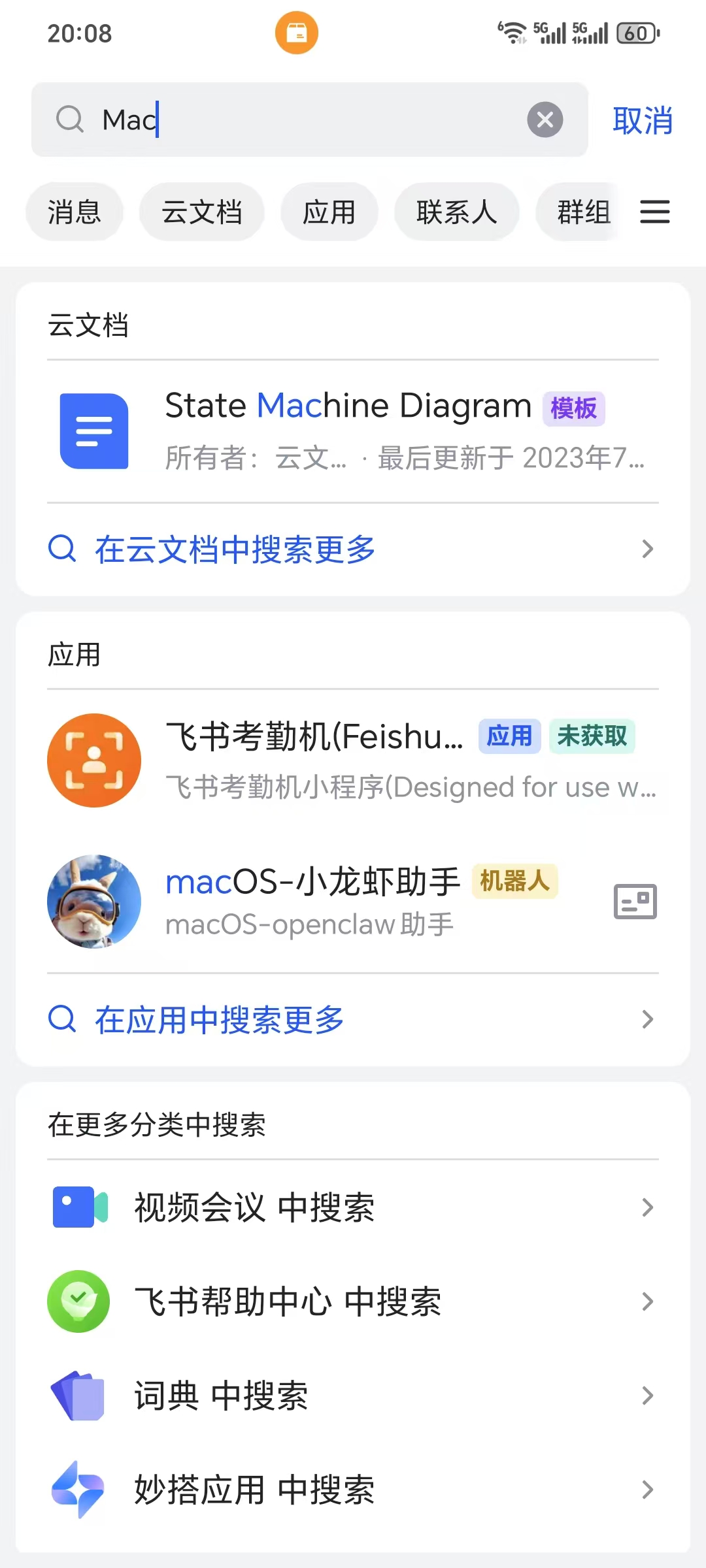
Task: Open the State Machine Diagram document icon
Action: pos(93,431)
